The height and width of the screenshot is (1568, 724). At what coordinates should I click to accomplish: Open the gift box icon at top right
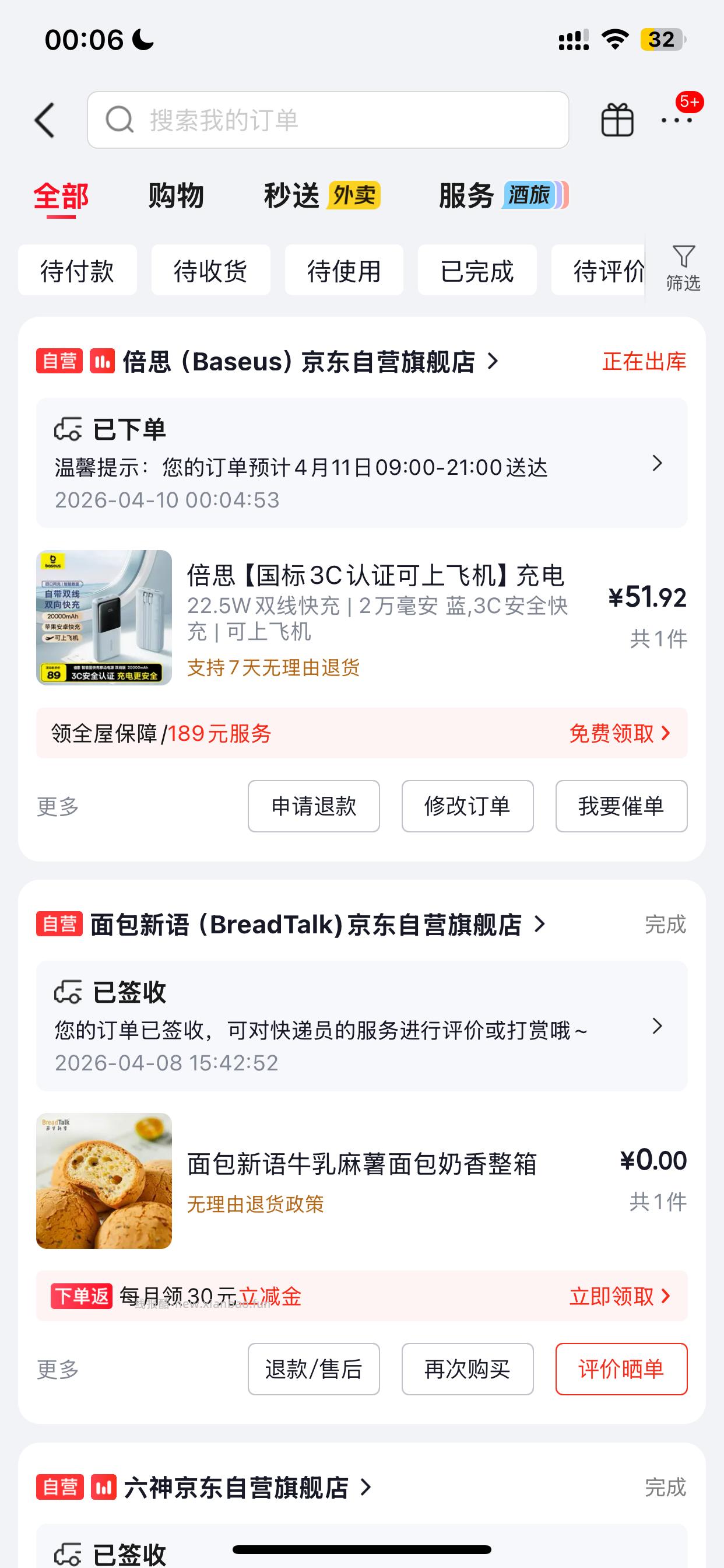point(617,120)
